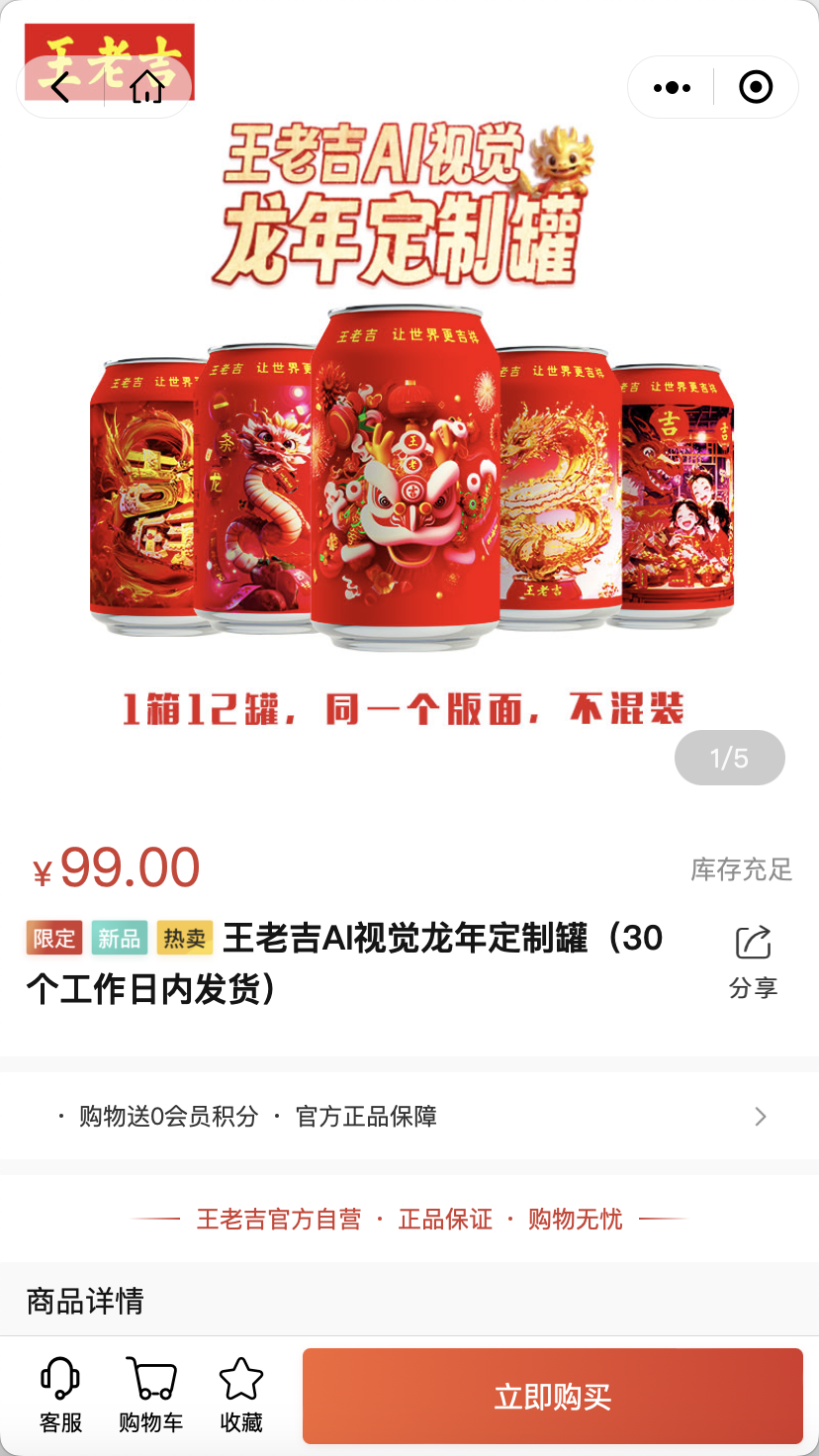Screen dimensions: 819x1456
Task: Go back using the arrow icon
Action: pos(61,87)
